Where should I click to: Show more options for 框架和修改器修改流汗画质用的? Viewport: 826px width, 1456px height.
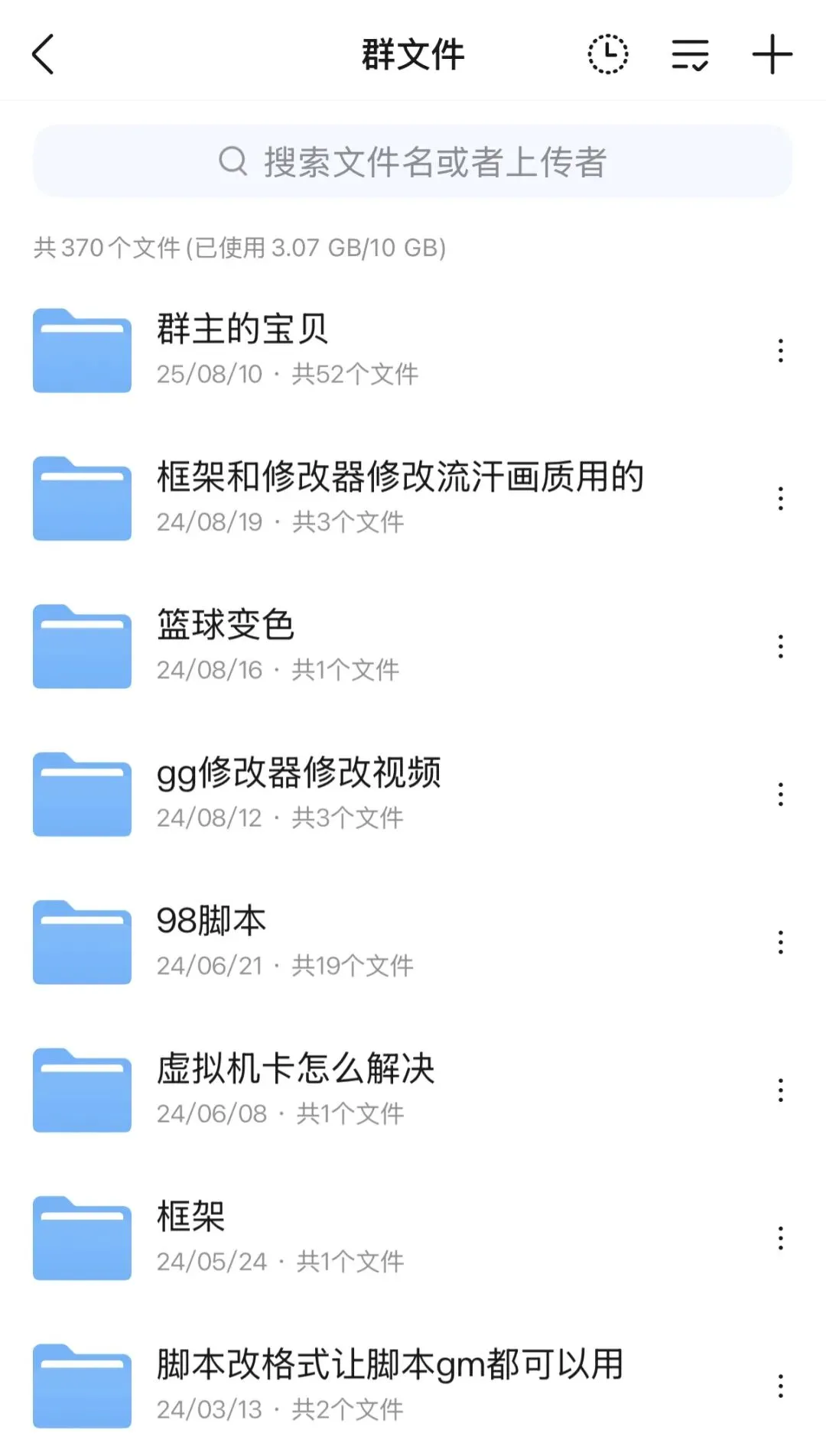click(780, 499)
